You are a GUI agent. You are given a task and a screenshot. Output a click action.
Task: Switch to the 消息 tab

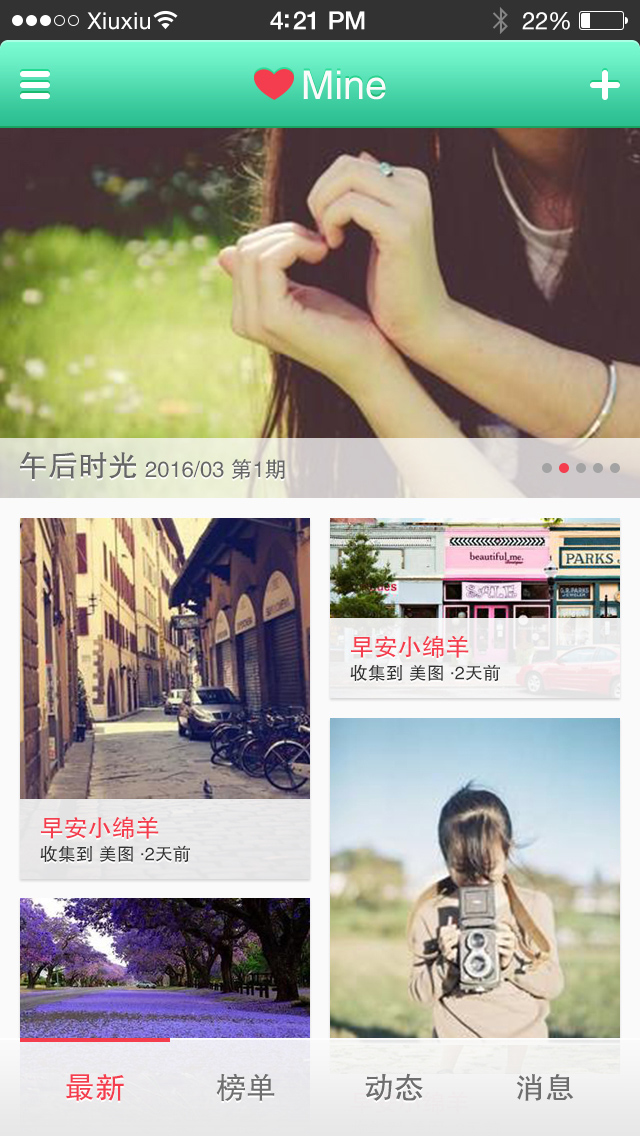point(544,1088)
